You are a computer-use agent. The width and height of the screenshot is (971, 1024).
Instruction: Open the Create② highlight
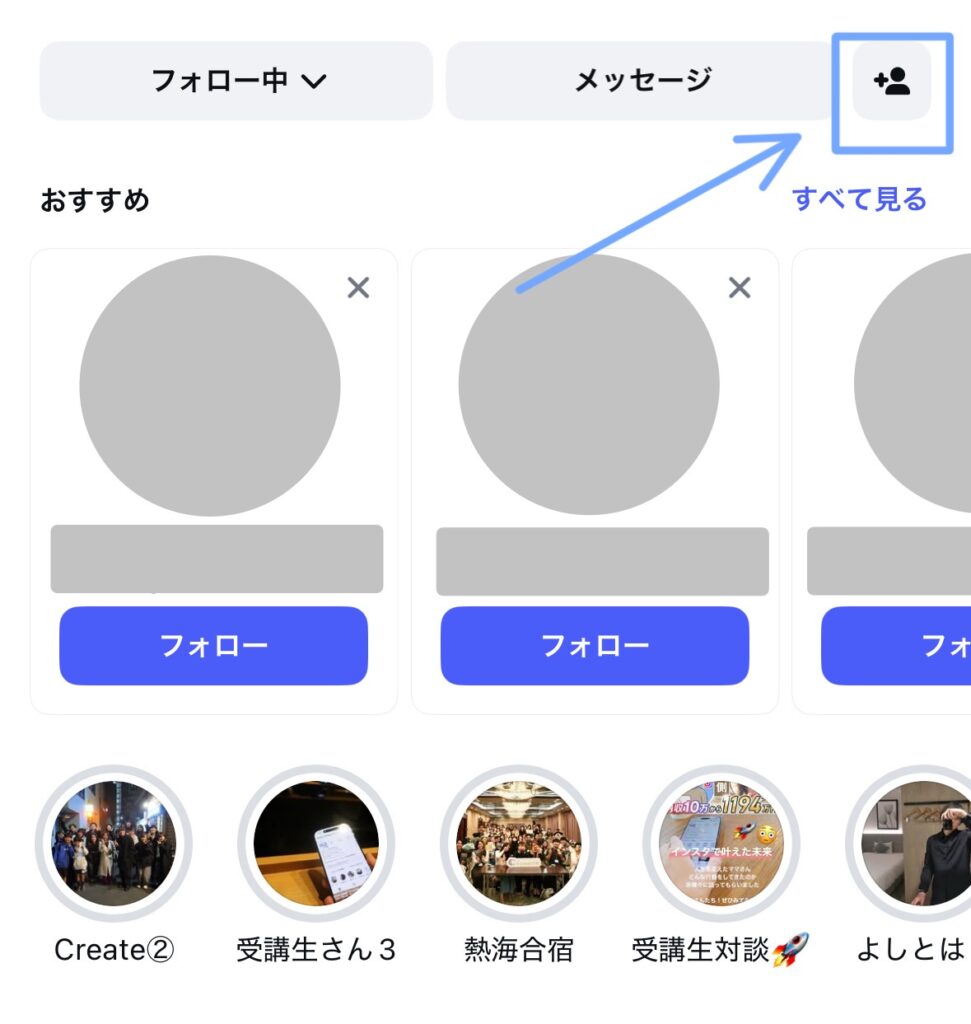(114, 844)
